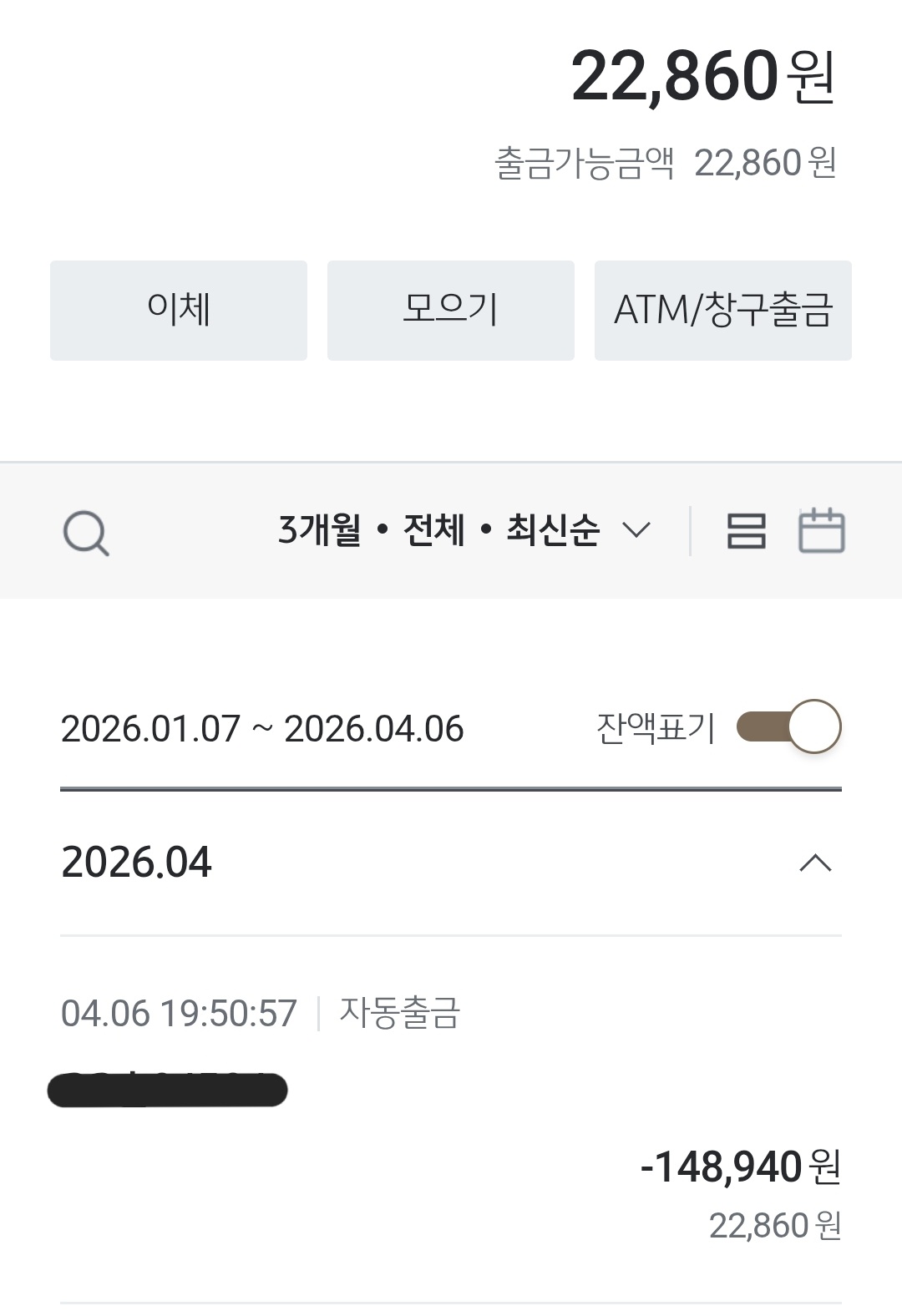The height and width of the screenshot is (1316, 902).
Task: Open the 3개월 · 전체 · 최신순 filter
Action: [x=464, y=530]
